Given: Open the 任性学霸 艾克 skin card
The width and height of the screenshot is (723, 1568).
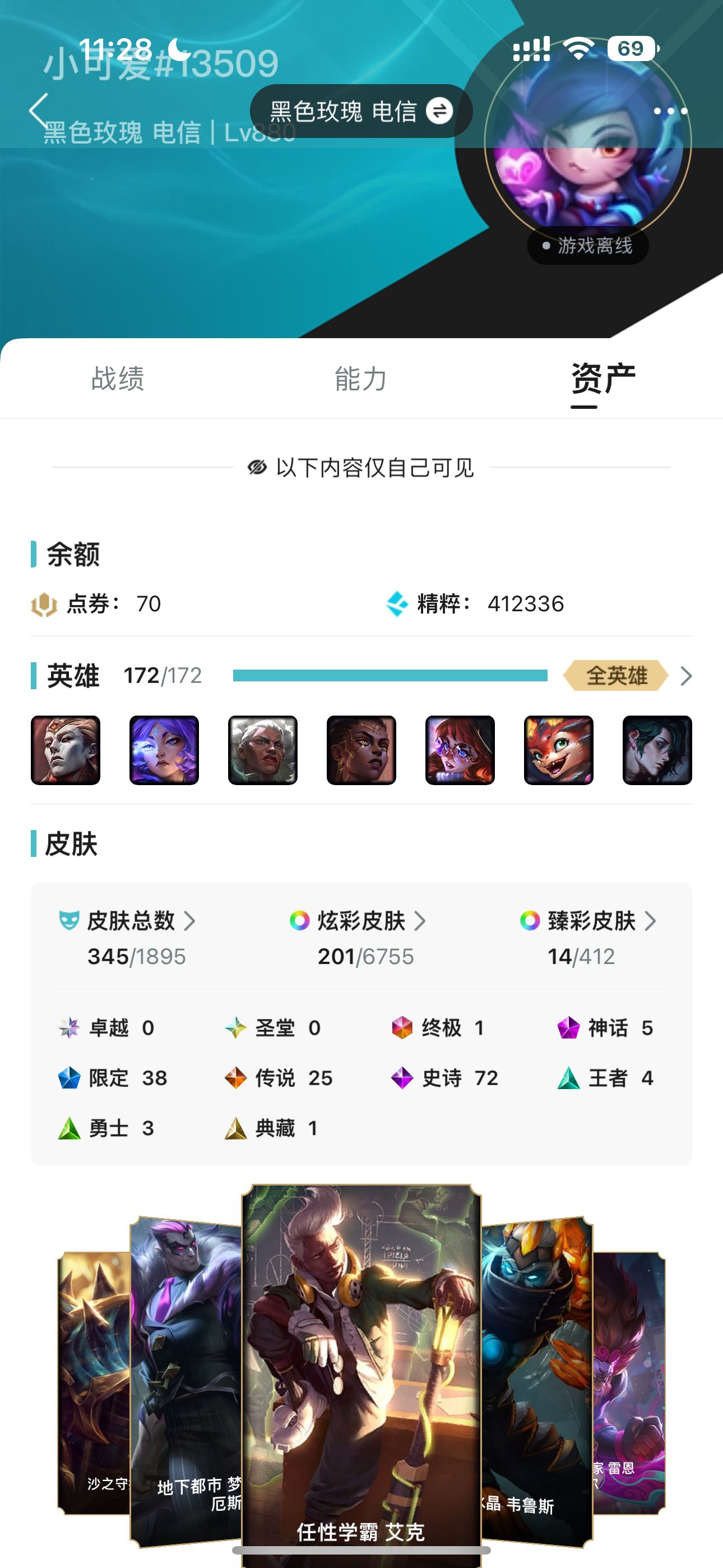Looking at the screenshot, I should (361, 1369).
